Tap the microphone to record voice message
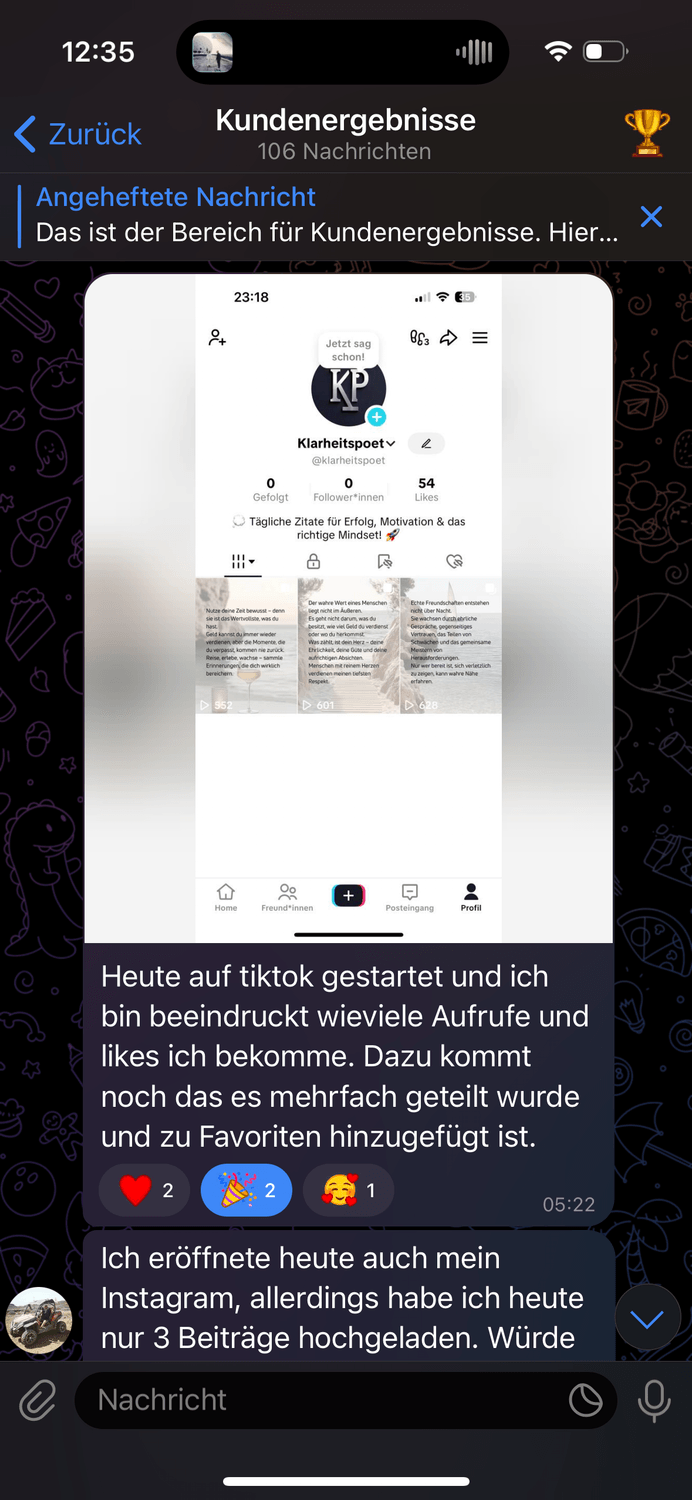This screenshot has width=692, height=1500. (654, 1400)
